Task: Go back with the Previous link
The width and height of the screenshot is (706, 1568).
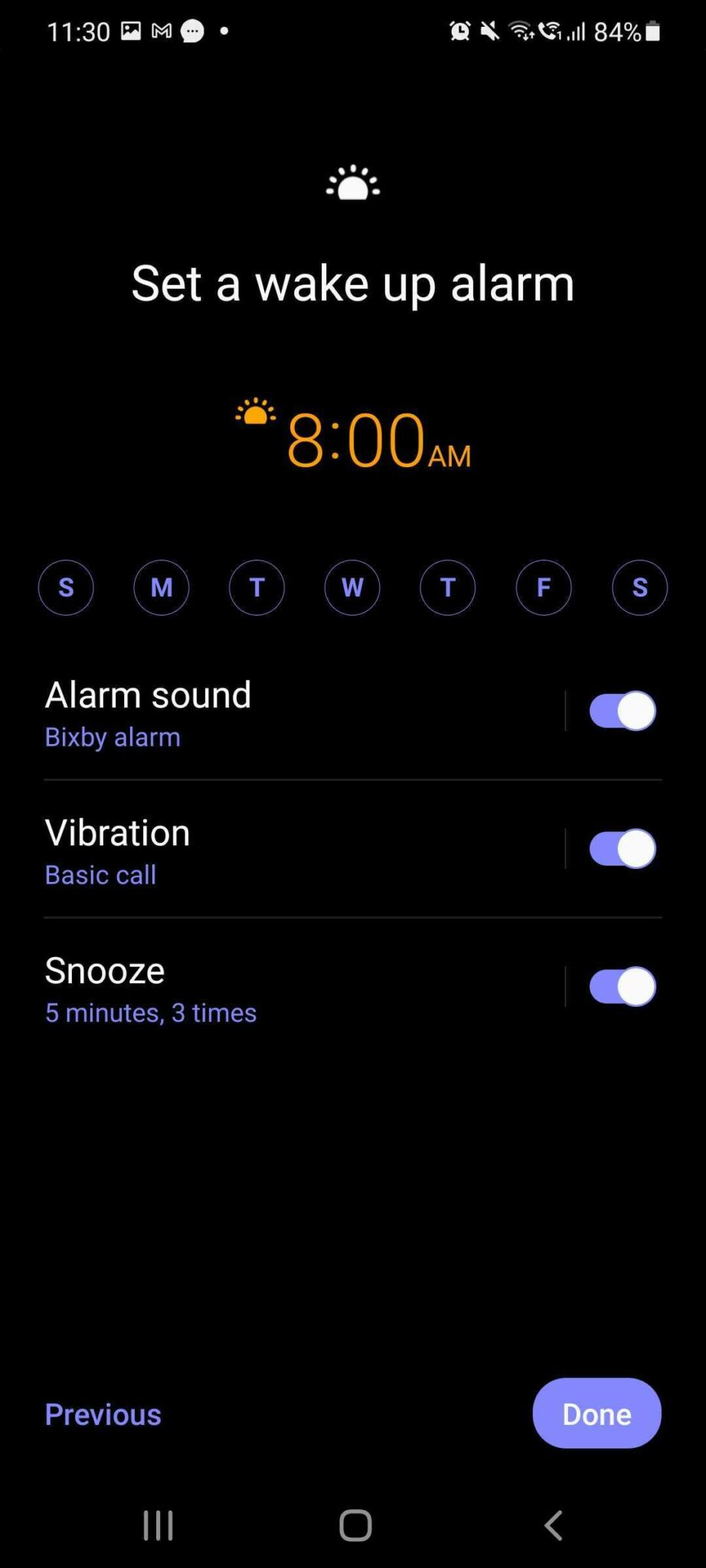Action: point(103,1414)
